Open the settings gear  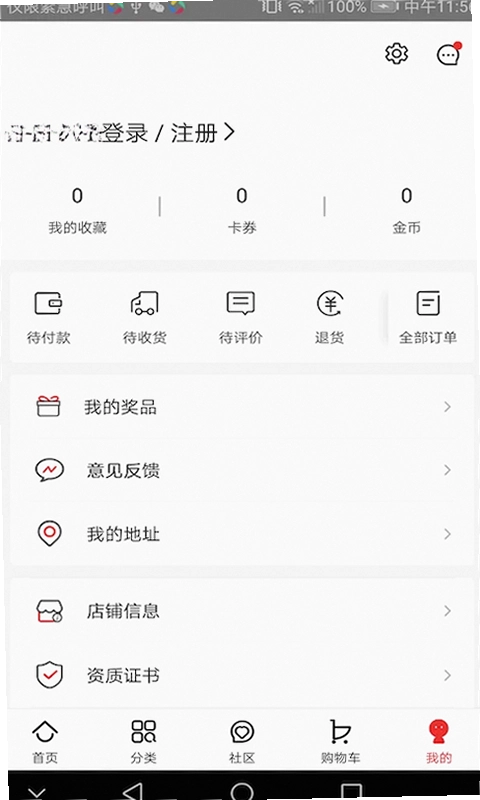pos(396,54)
